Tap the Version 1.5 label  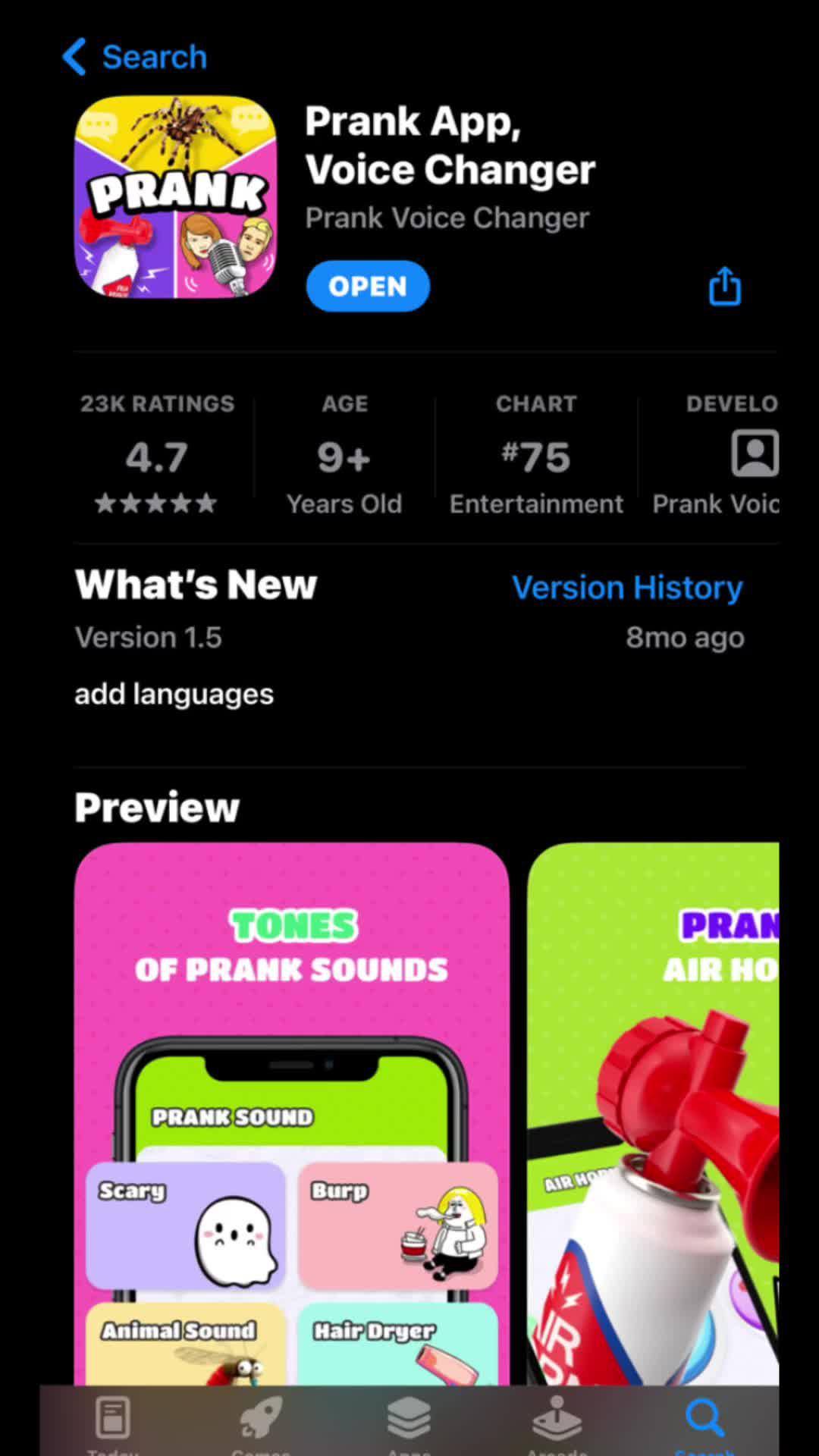[148, 638]
